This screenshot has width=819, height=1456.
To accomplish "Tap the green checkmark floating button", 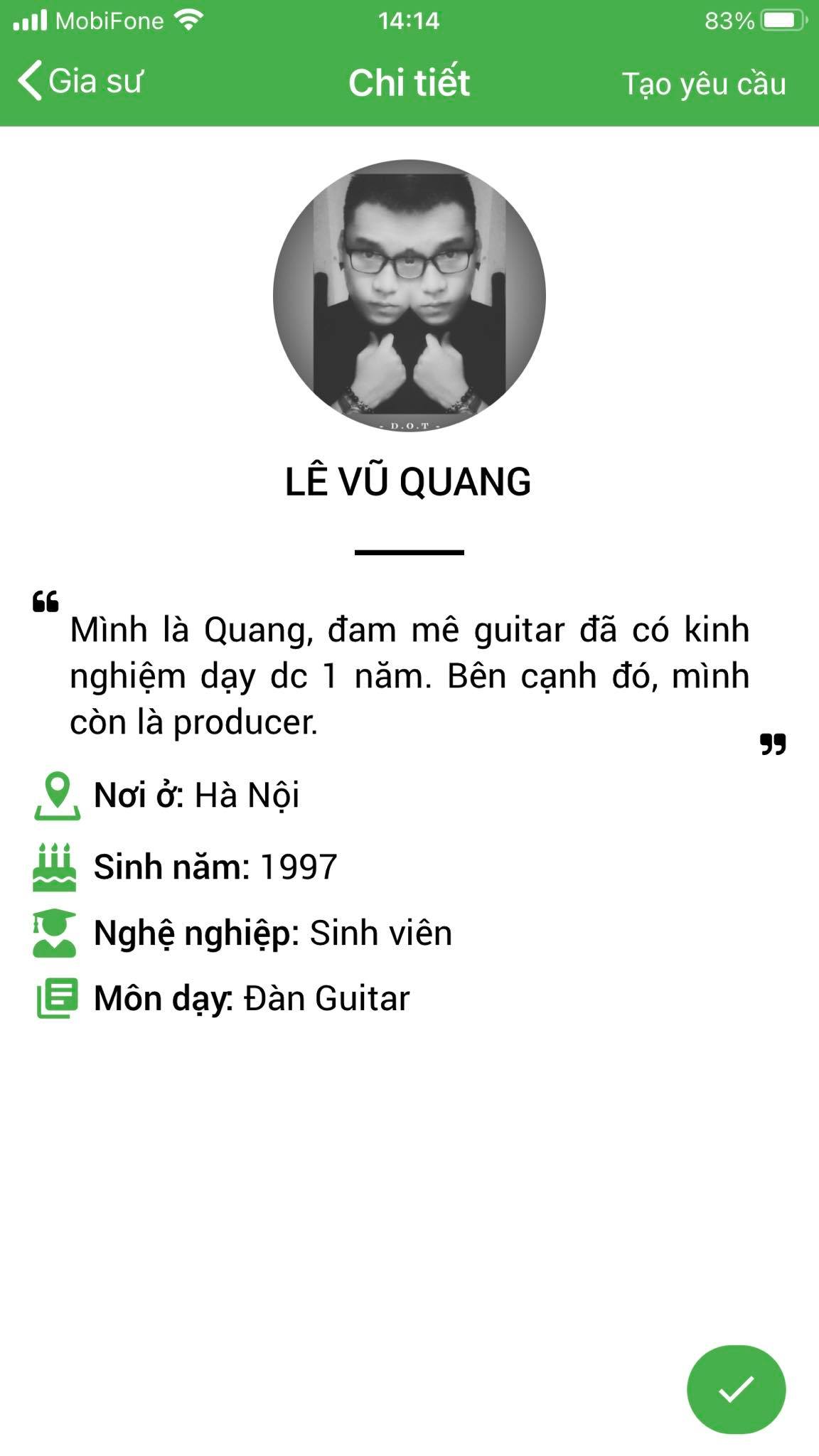I will click(x=736, y=1389).
